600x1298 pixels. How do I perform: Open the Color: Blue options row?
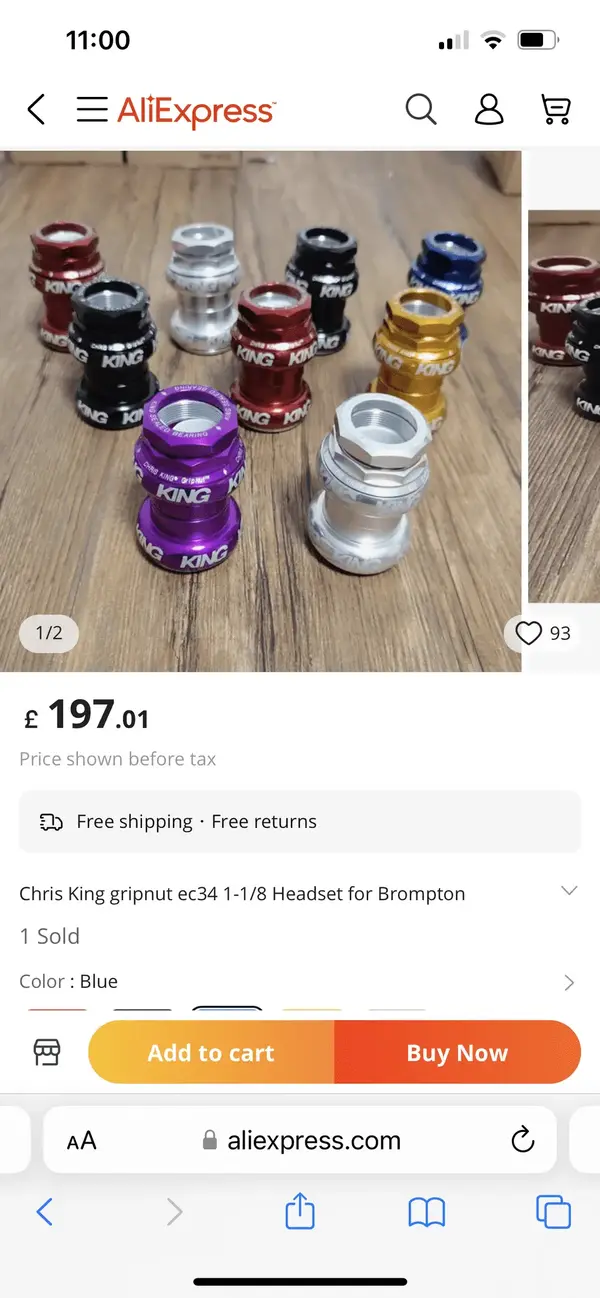click(x=569, y=982)
